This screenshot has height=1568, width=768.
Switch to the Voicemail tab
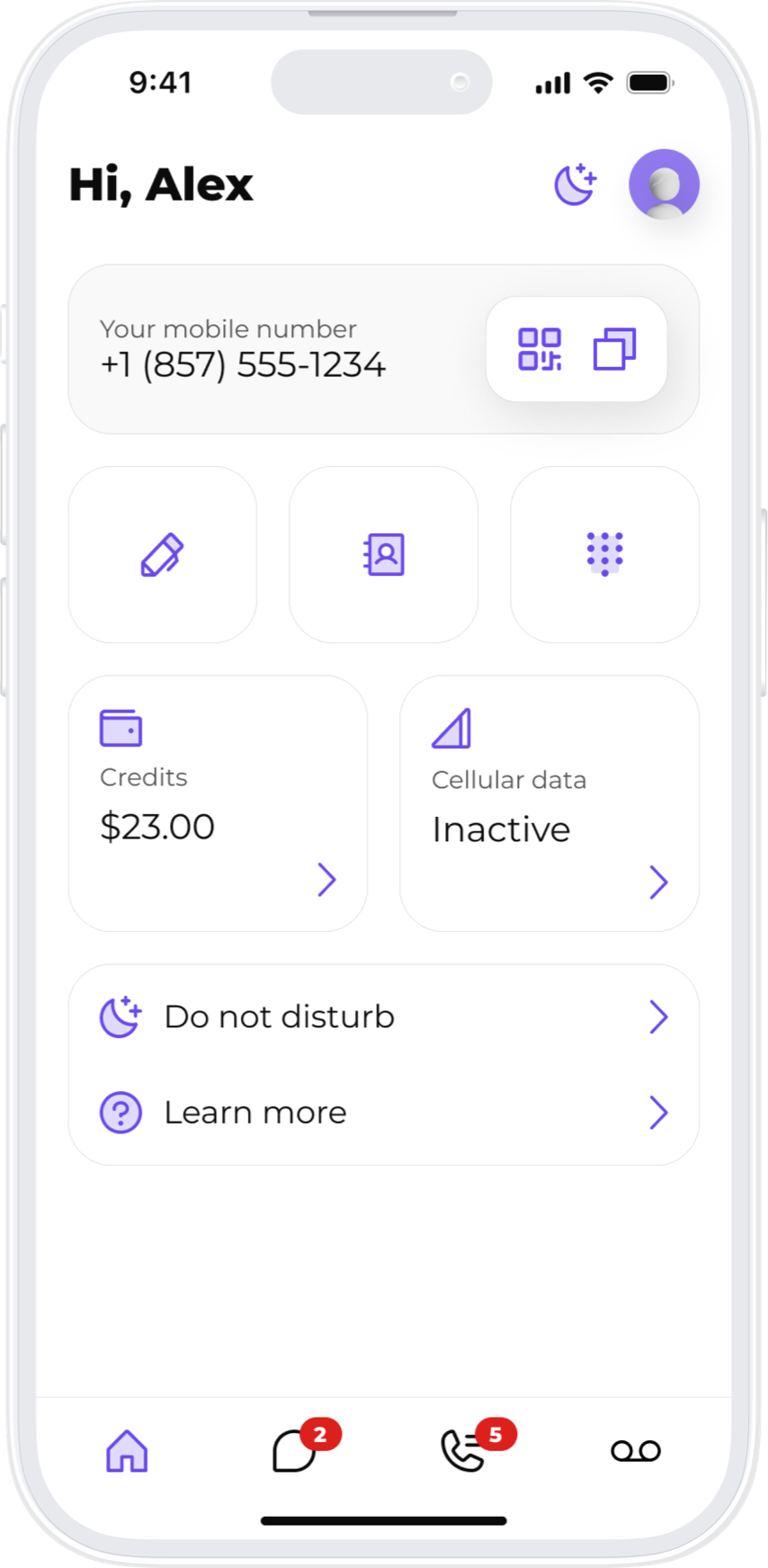pyautogui.click(x=636, y=1451)
